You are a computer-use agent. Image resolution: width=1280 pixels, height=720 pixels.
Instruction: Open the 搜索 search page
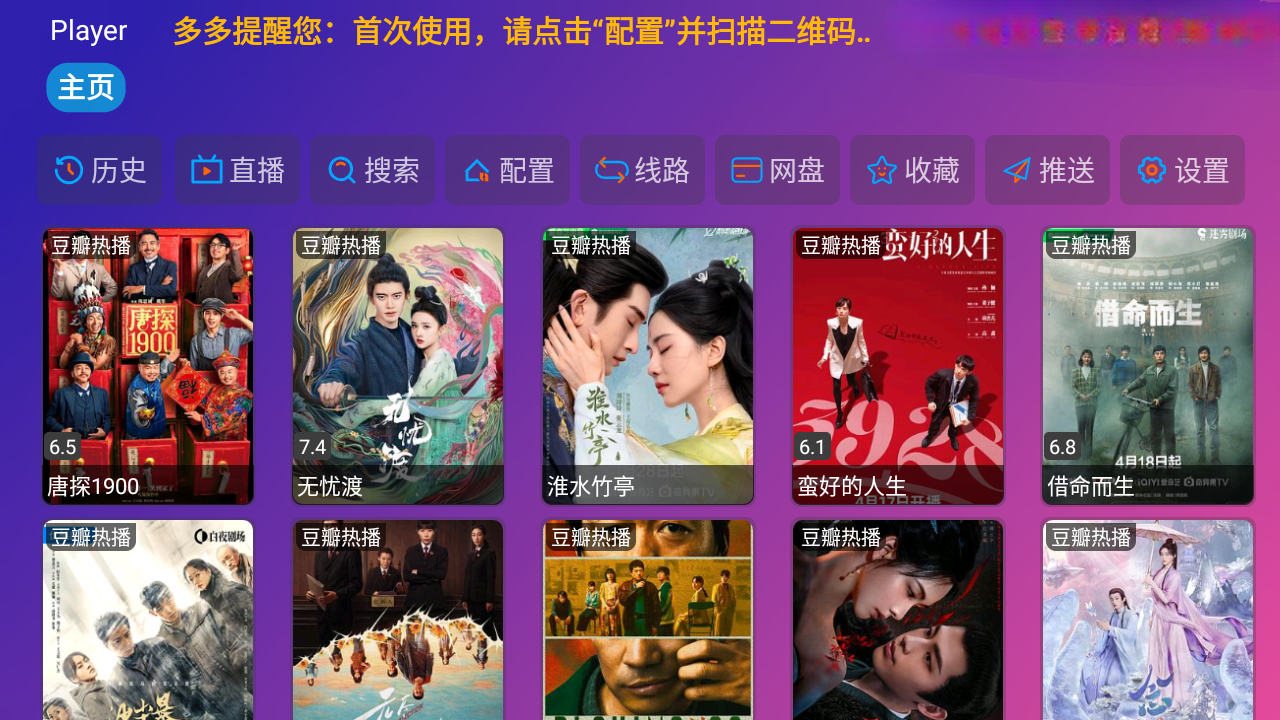pyautogui.click(x=372, y=171)
